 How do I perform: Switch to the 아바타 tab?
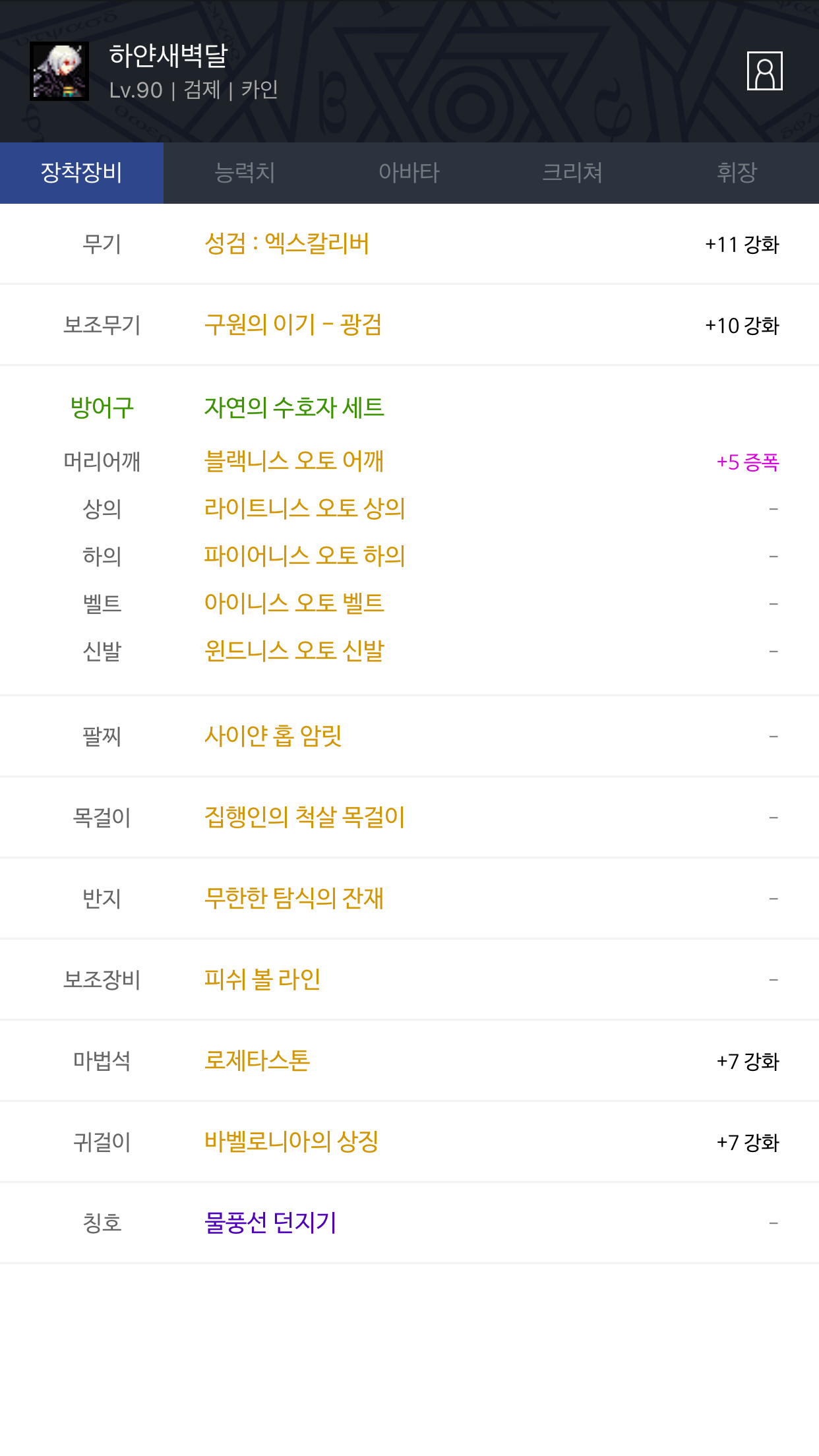(x=409, y=173)
